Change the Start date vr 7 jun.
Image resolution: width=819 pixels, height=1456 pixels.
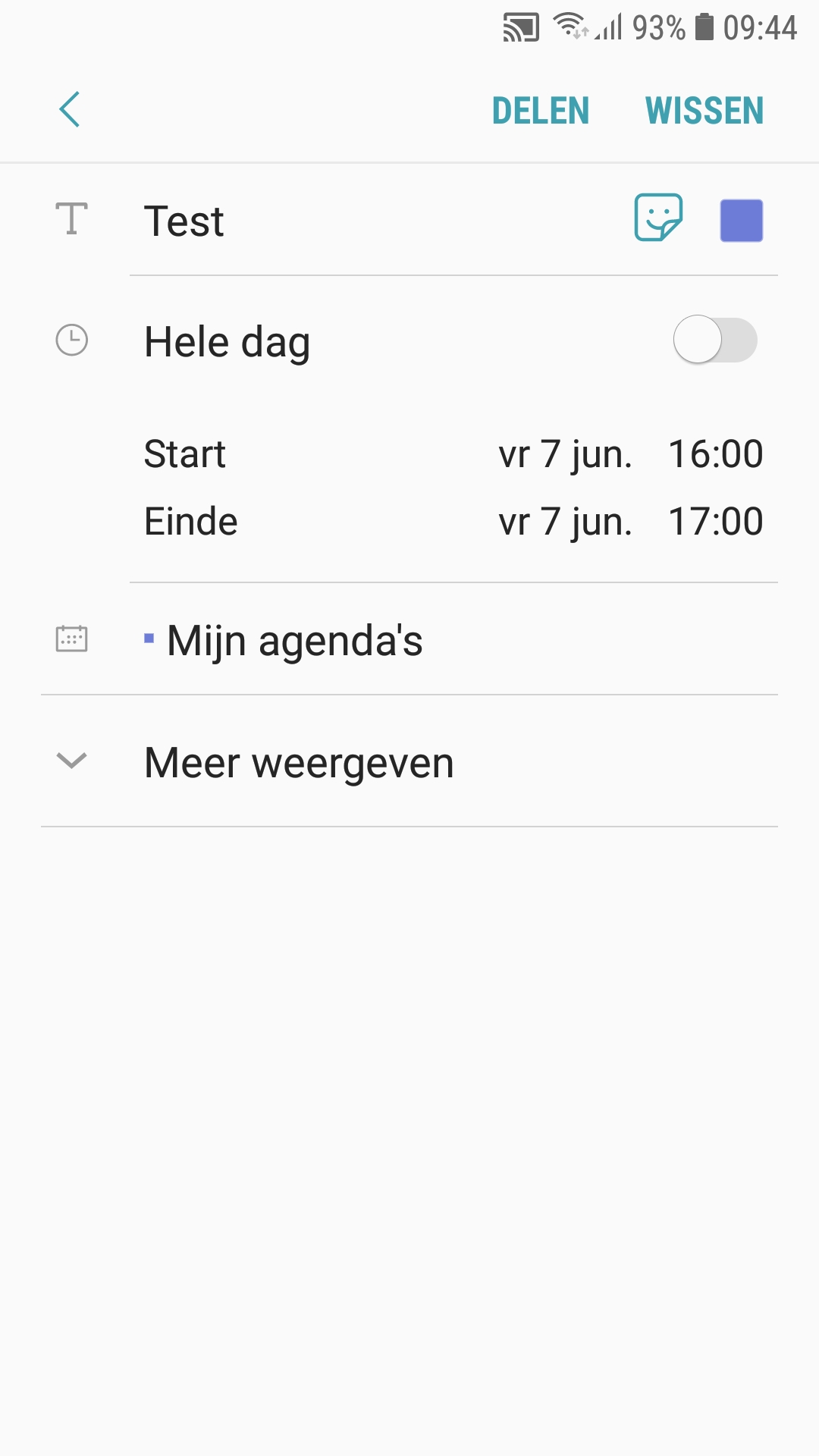565,454
